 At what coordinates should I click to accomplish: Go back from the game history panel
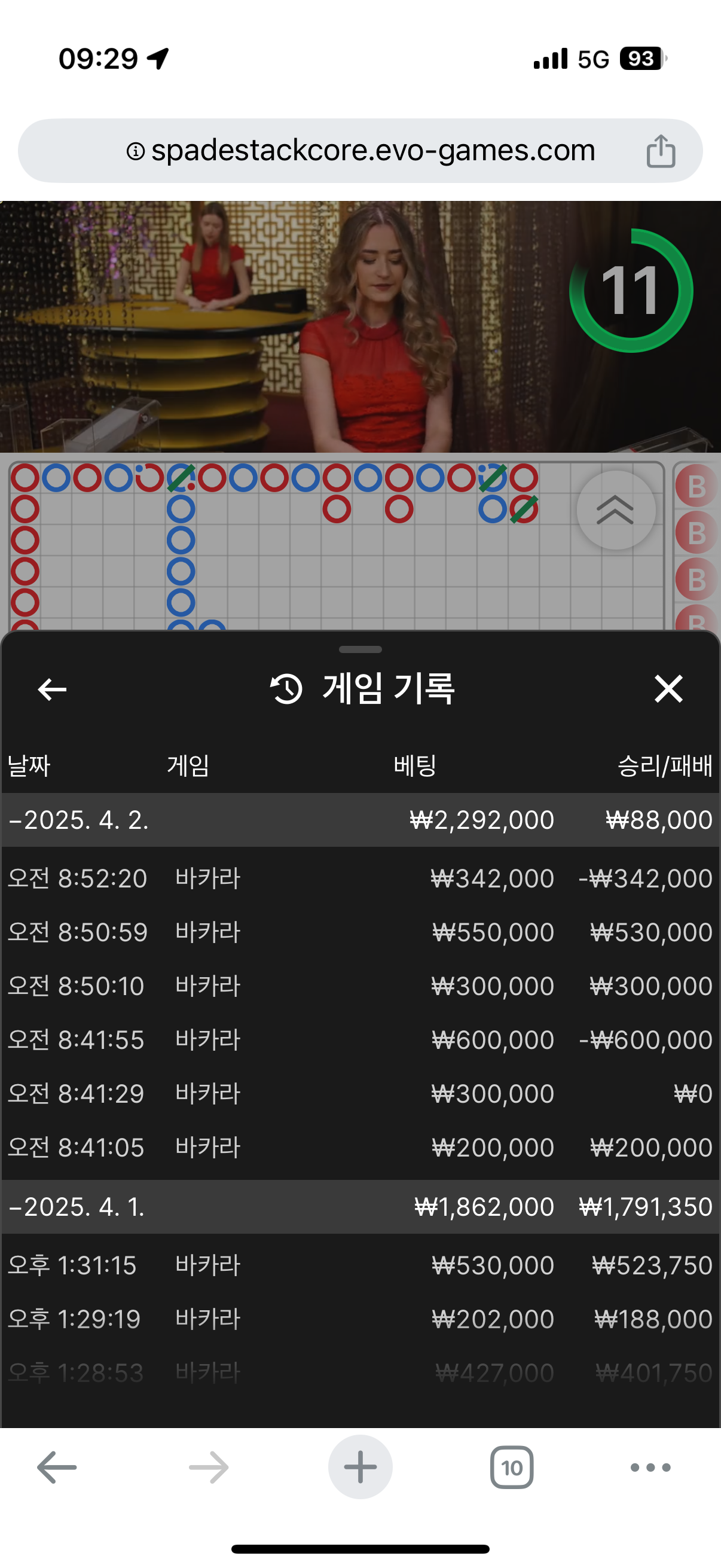pos(52,689)
